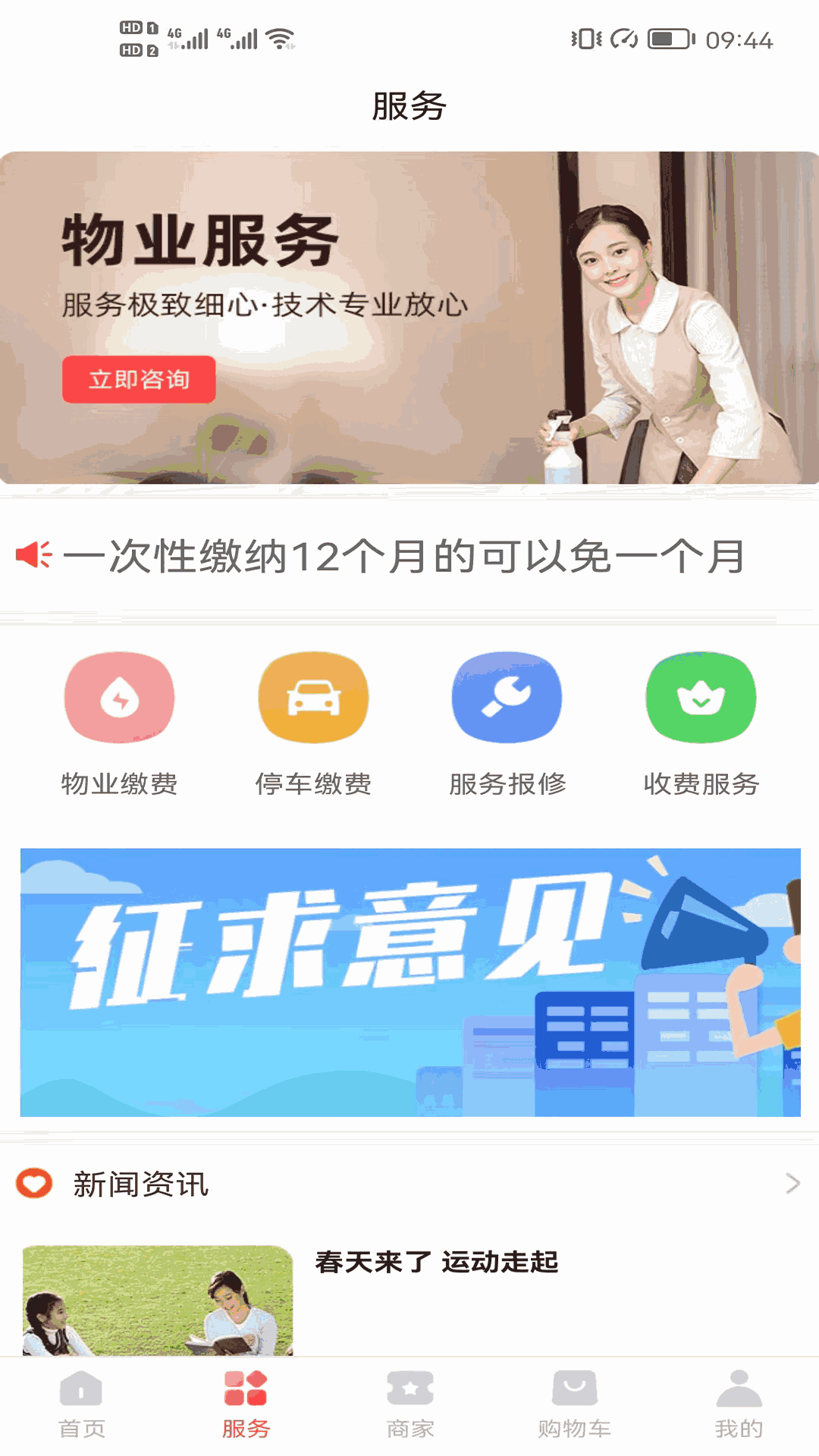Open article 春天来了 运动走起
The width and height of the screenshot is (819, 1456).
tap(437, 1263)
